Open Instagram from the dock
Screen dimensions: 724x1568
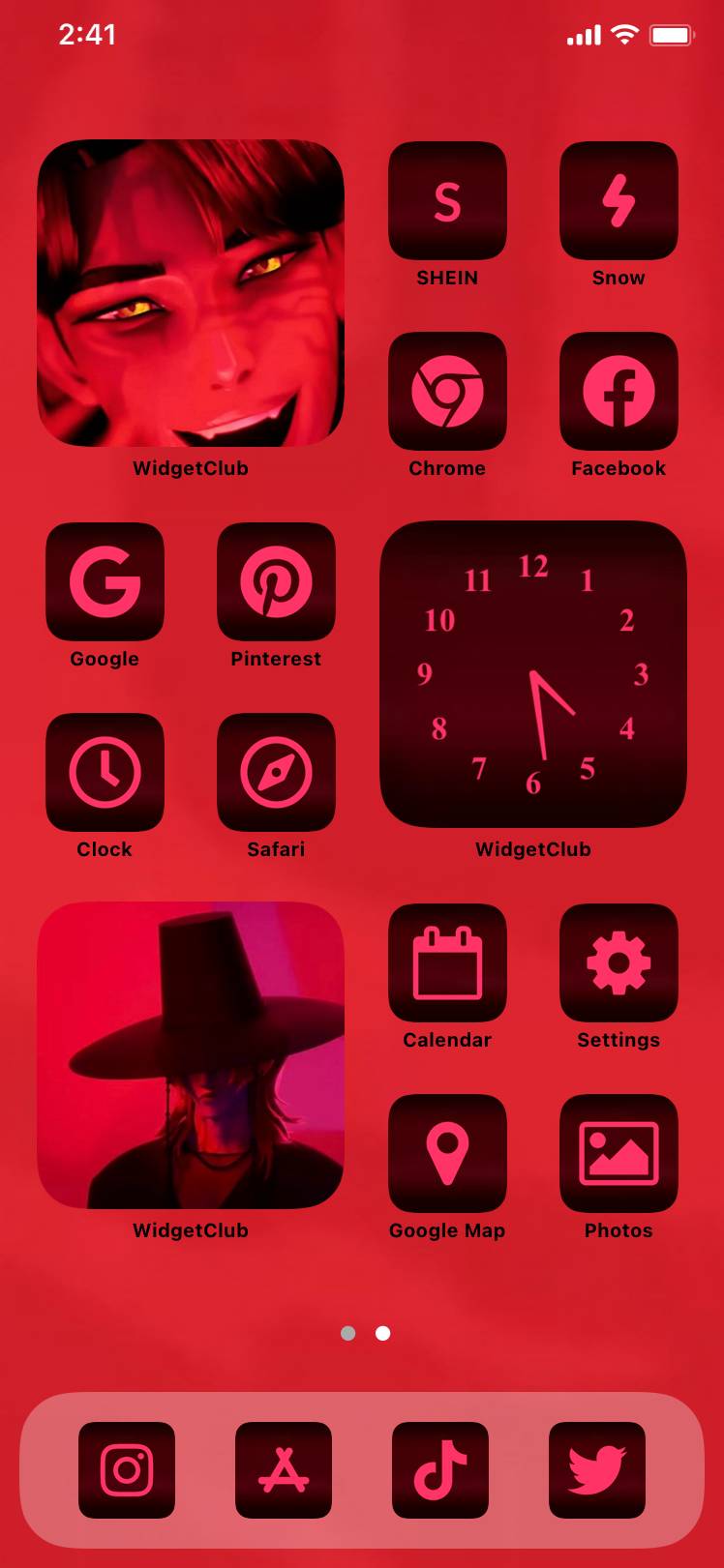coord(127,1470)
